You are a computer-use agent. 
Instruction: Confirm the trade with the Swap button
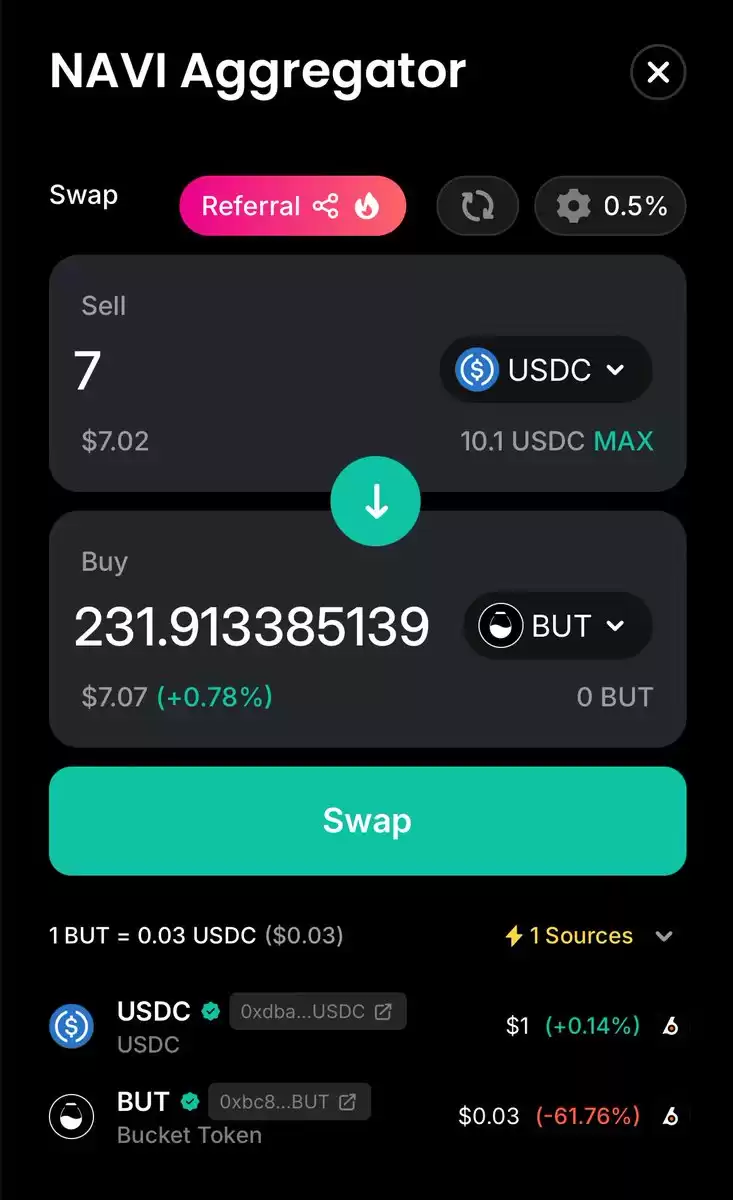[x=367, y=821]
